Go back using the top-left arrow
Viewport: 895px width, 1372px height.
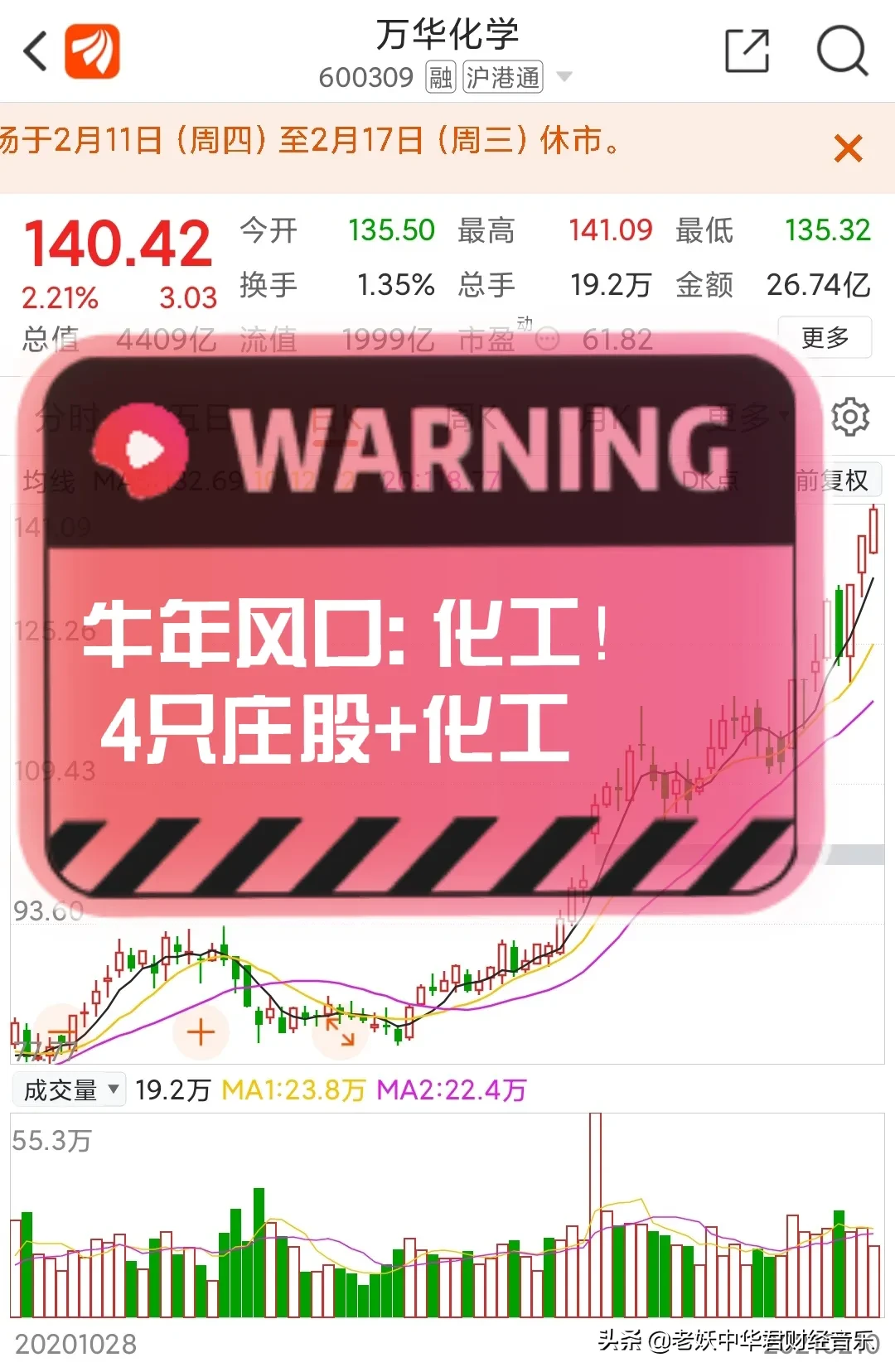point(35,51)
